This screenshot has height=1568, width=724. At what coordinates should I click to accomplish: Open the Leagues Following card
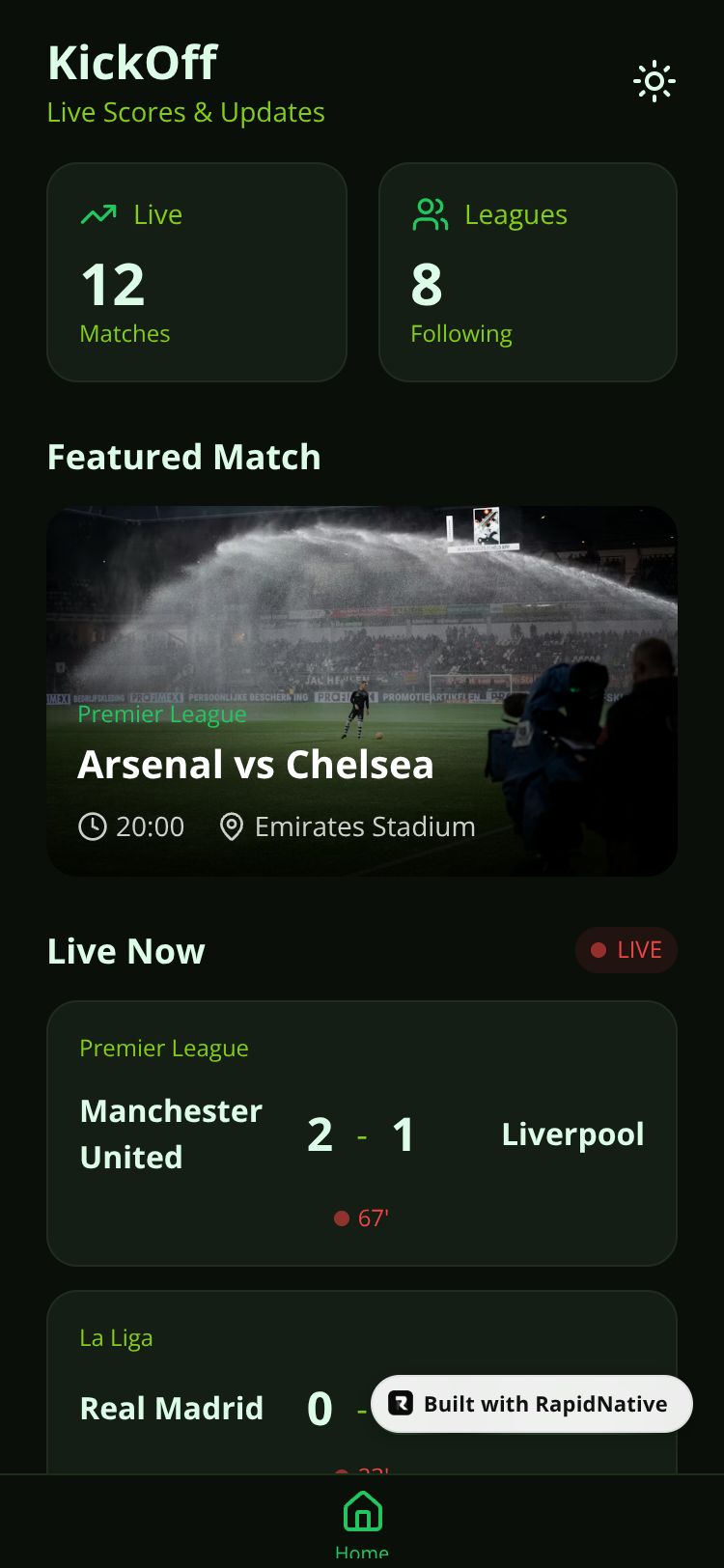(x=528, y=272)
